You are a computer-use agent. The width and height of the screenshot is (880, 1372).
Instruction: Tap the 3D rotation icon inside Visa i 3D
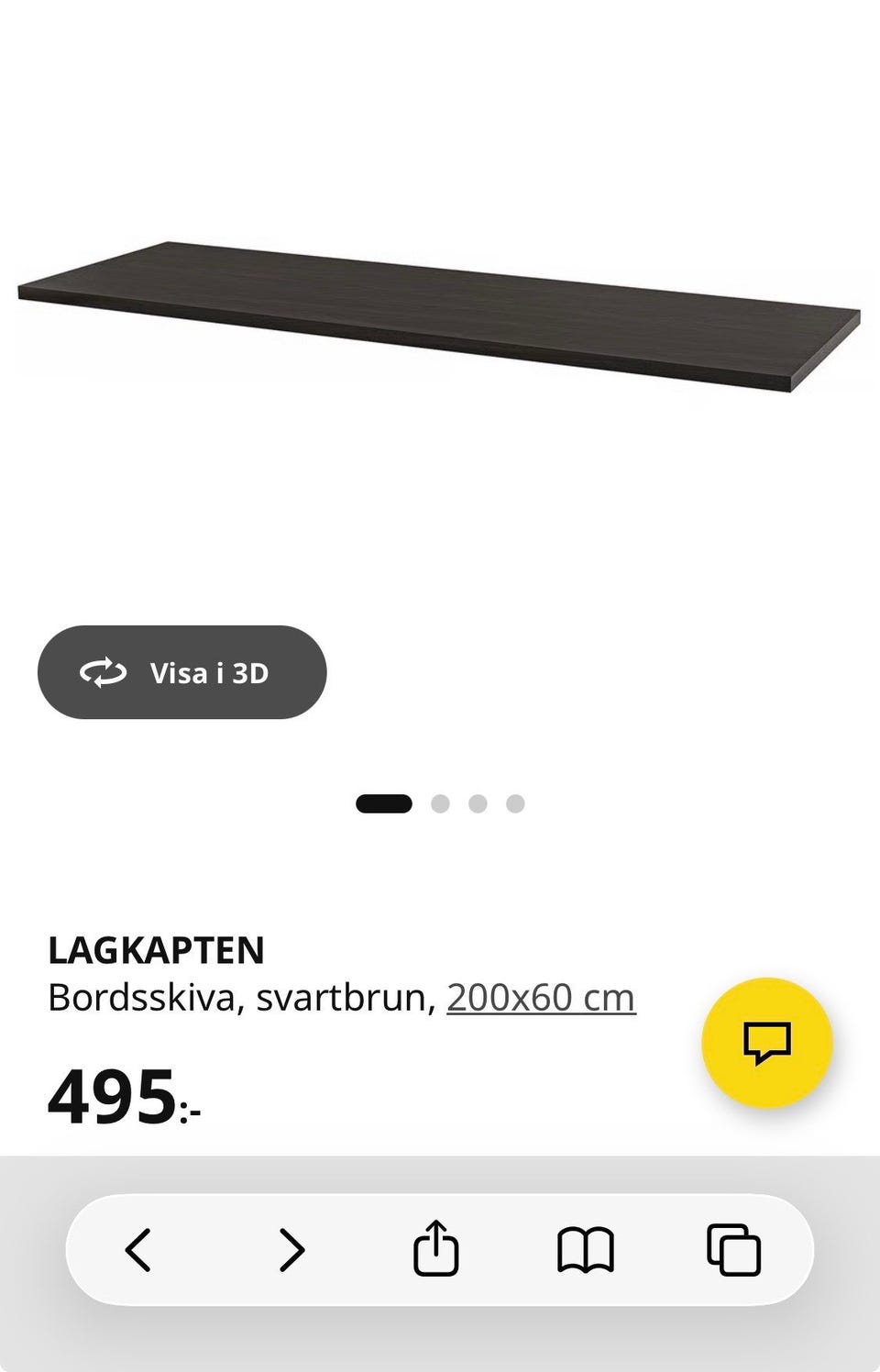[x=104, y=672]
